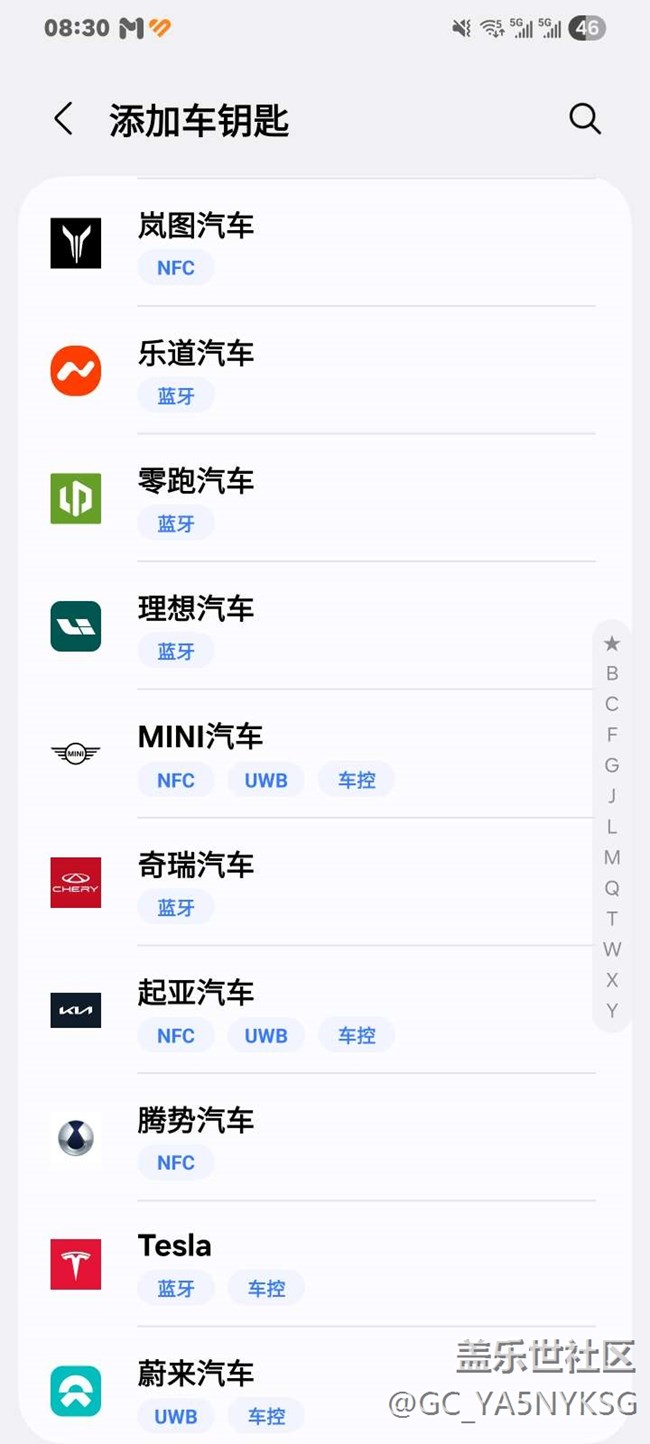Open the search icon
650x1444 pixels.
[x=585, y=120]
